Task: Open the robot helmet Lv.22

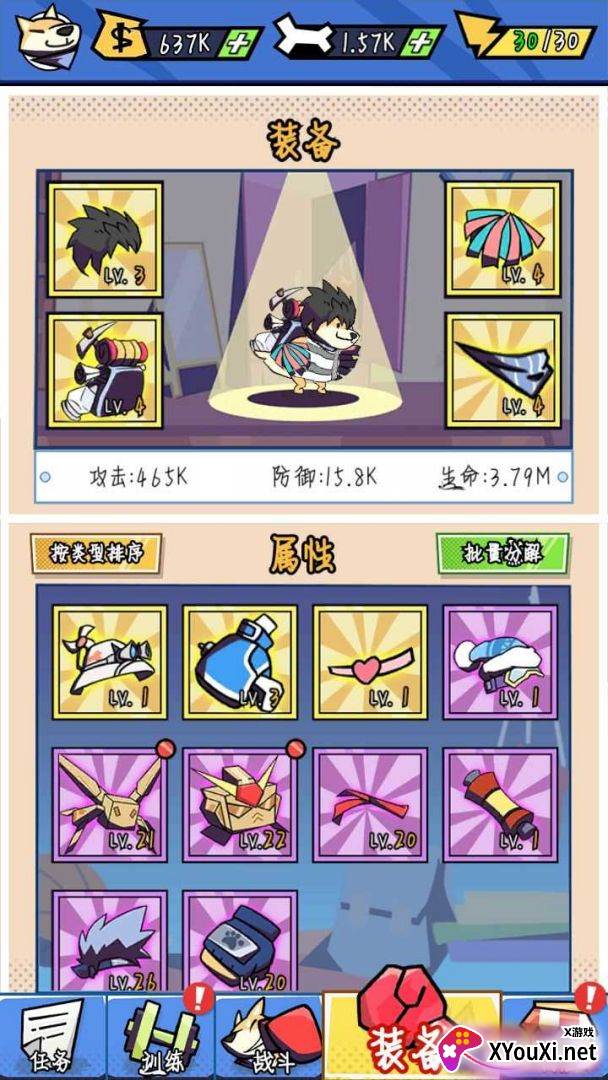Action: pos(240,804)
